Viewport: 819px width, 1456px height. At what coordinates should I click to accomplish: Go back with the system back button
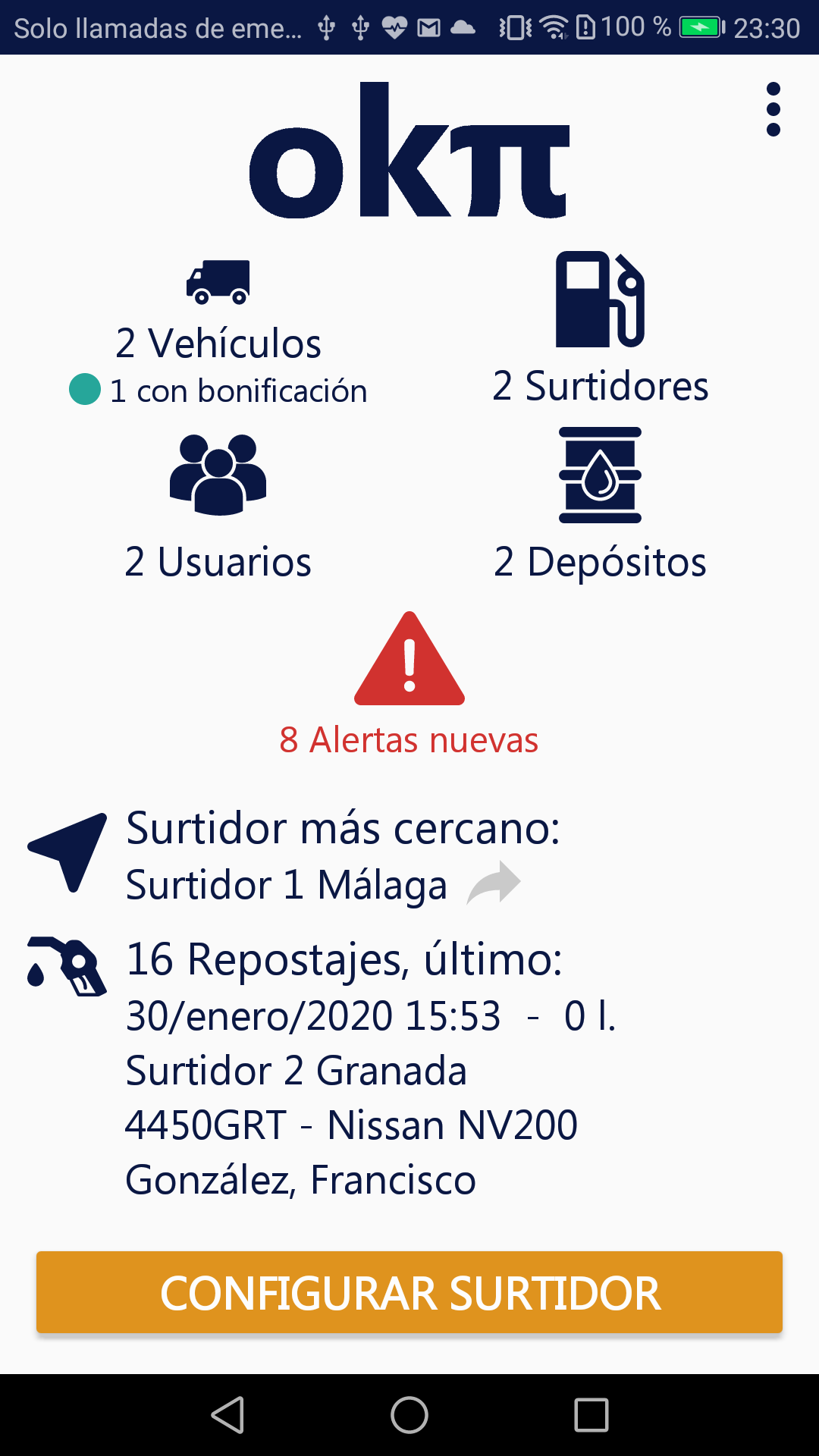227,1415
